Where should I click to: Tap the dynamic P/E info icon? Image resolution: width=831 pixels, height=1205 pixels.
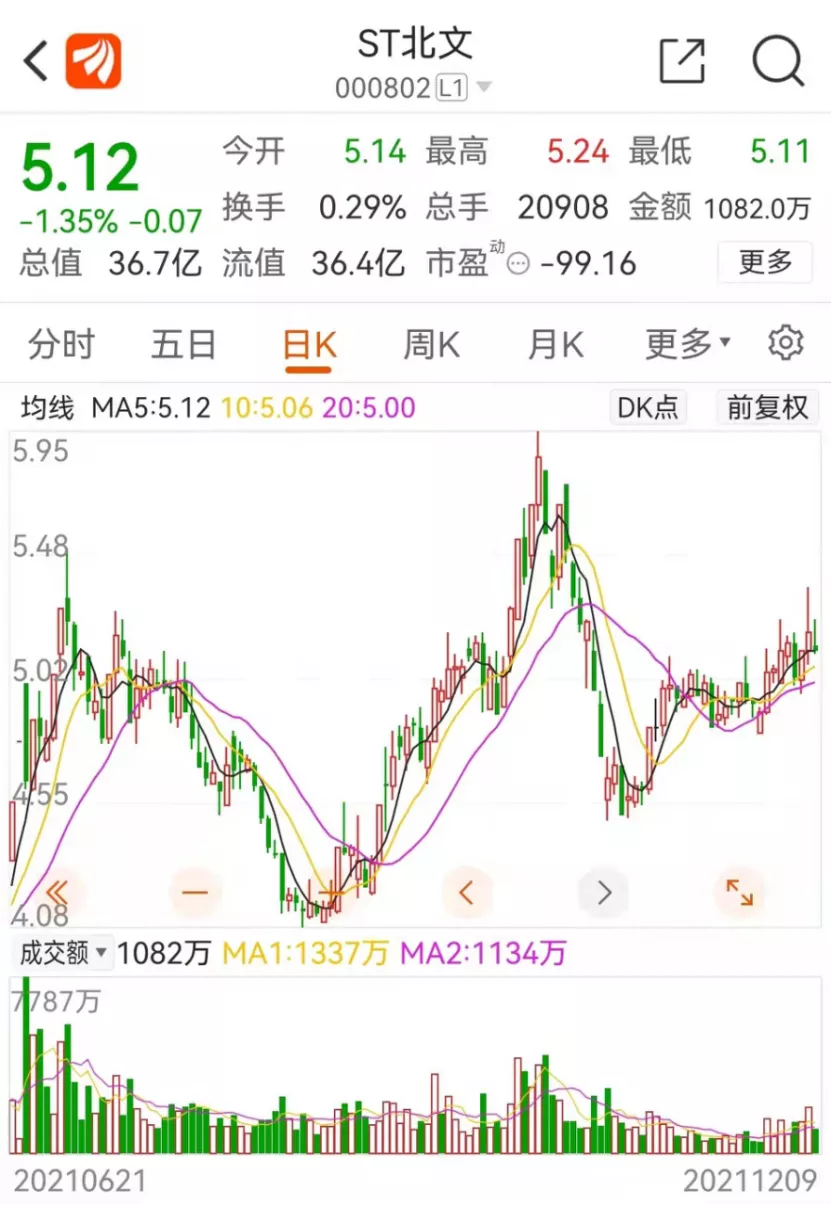point(519,263)
